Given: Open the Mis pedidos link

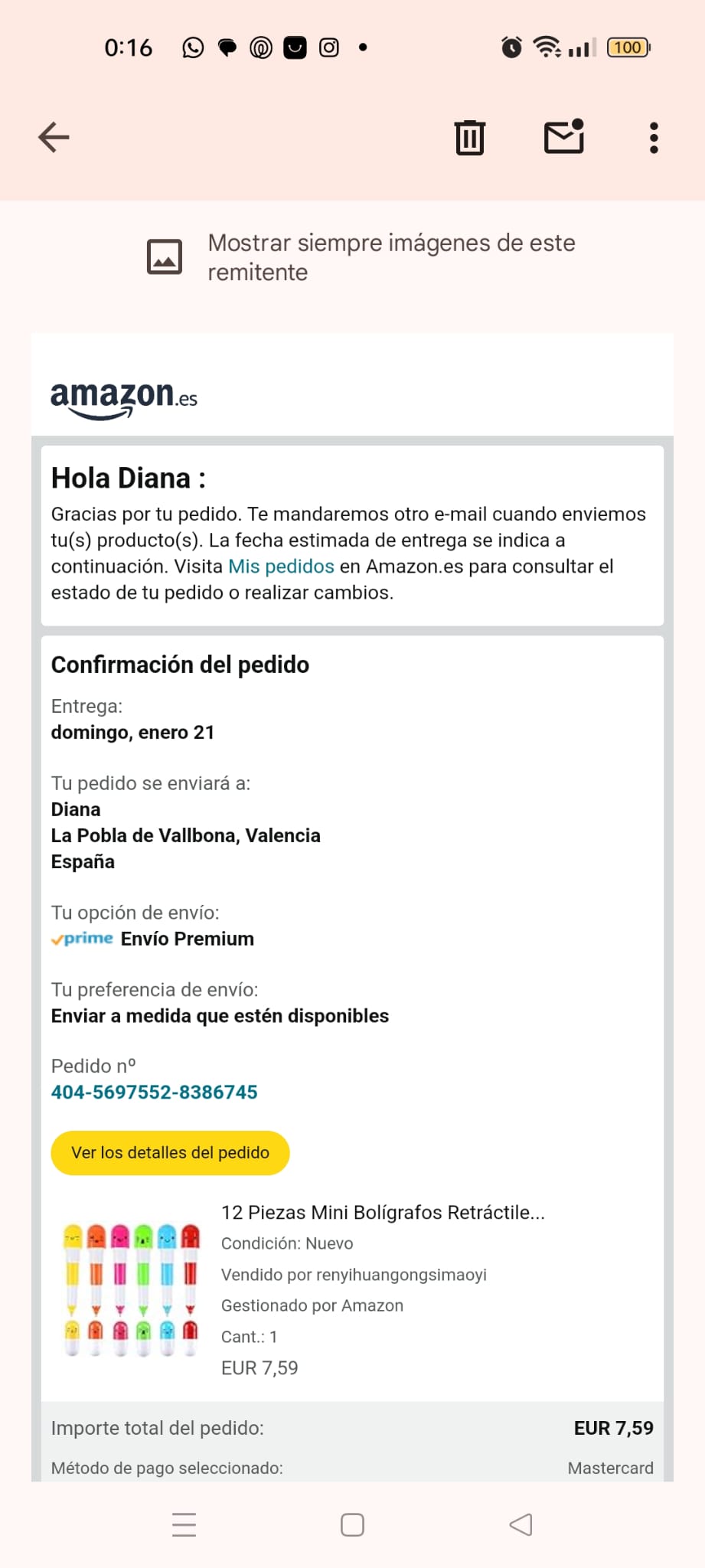Looking at the screenshot, I should pyautogui.click(x=281, y=567).
